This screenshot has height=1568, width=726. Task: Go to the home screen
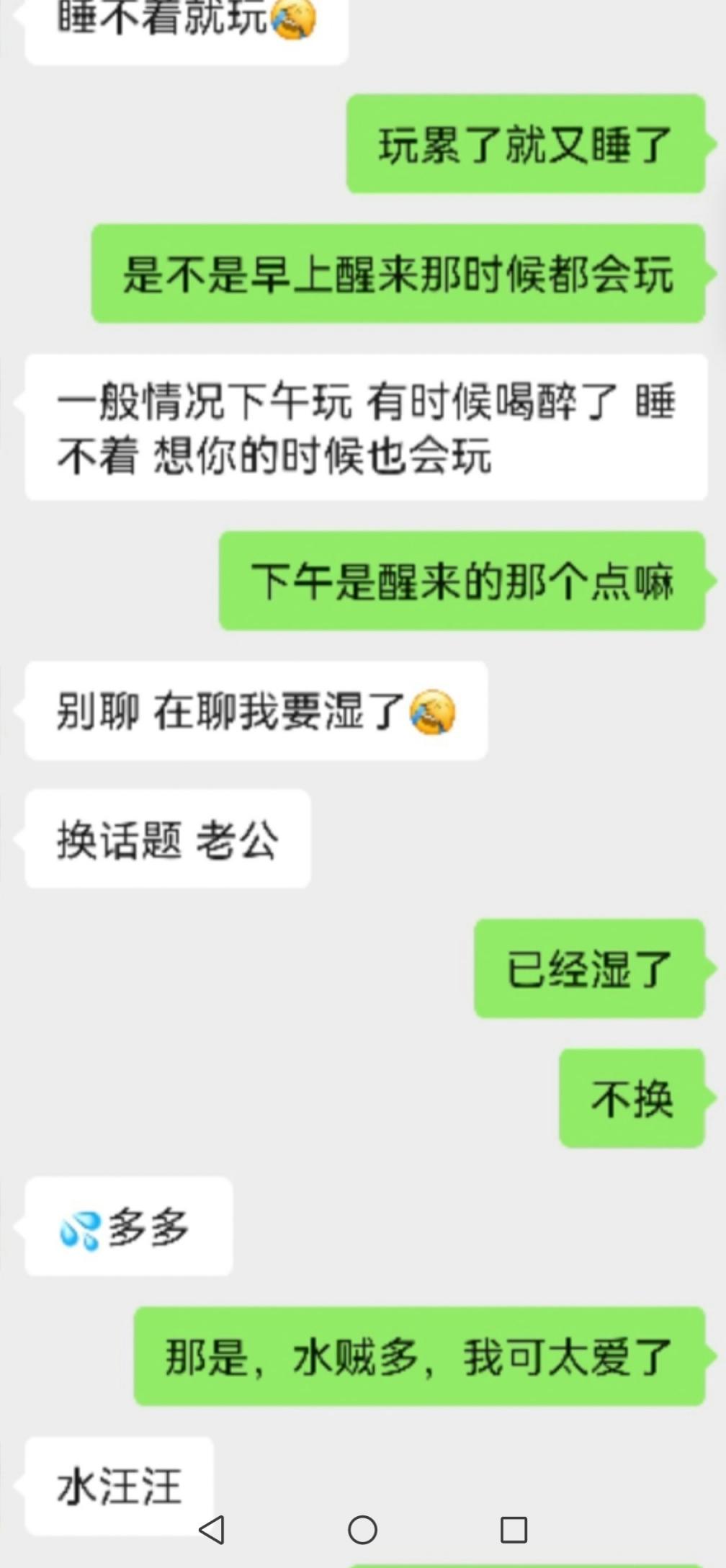(x=362, y=1529)
